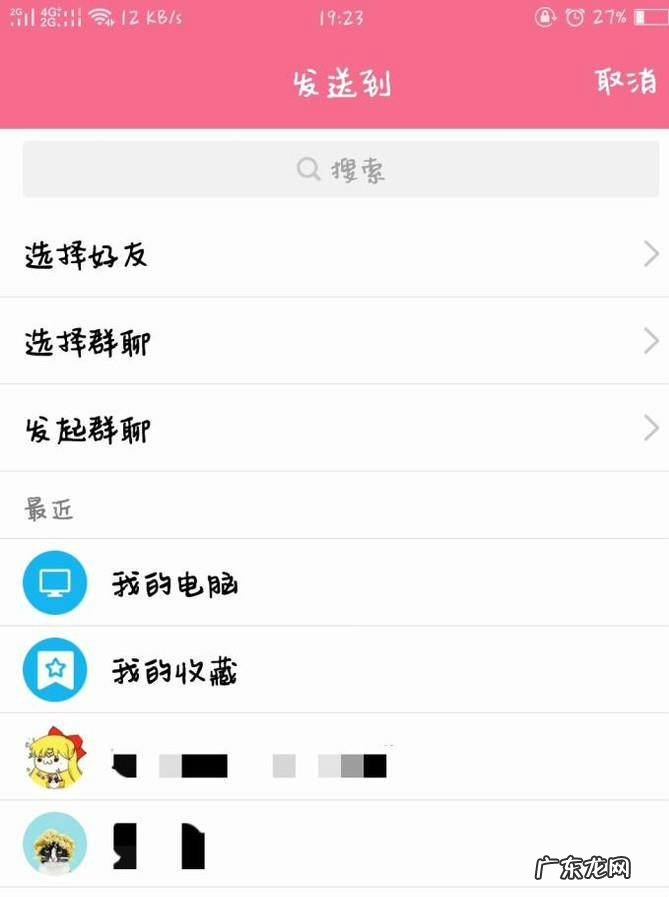Image resolution: width=669 pixels, height=897 pixels.
Task: Send to 我的收藏
Action: point(334,670)
